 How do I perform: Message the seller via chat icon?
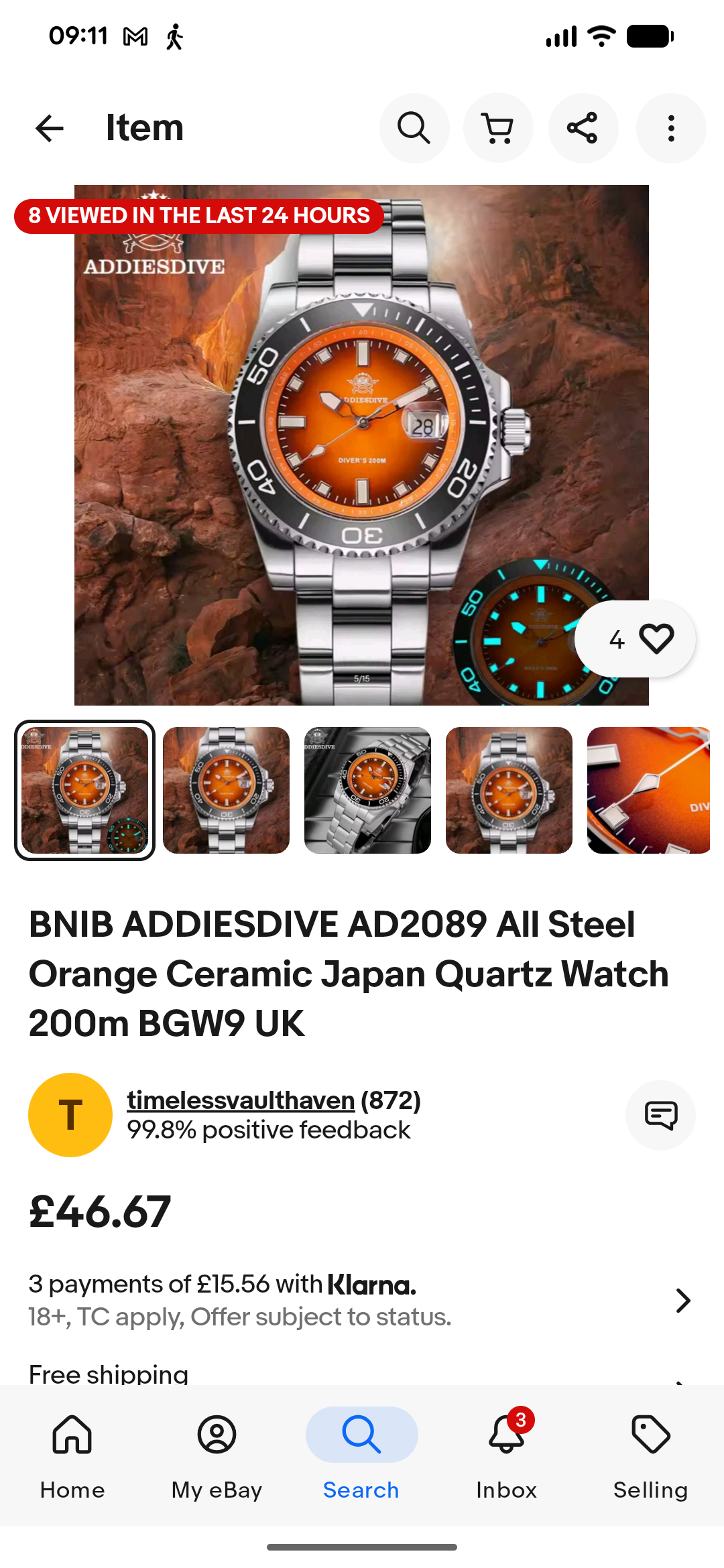point(660,1115)
